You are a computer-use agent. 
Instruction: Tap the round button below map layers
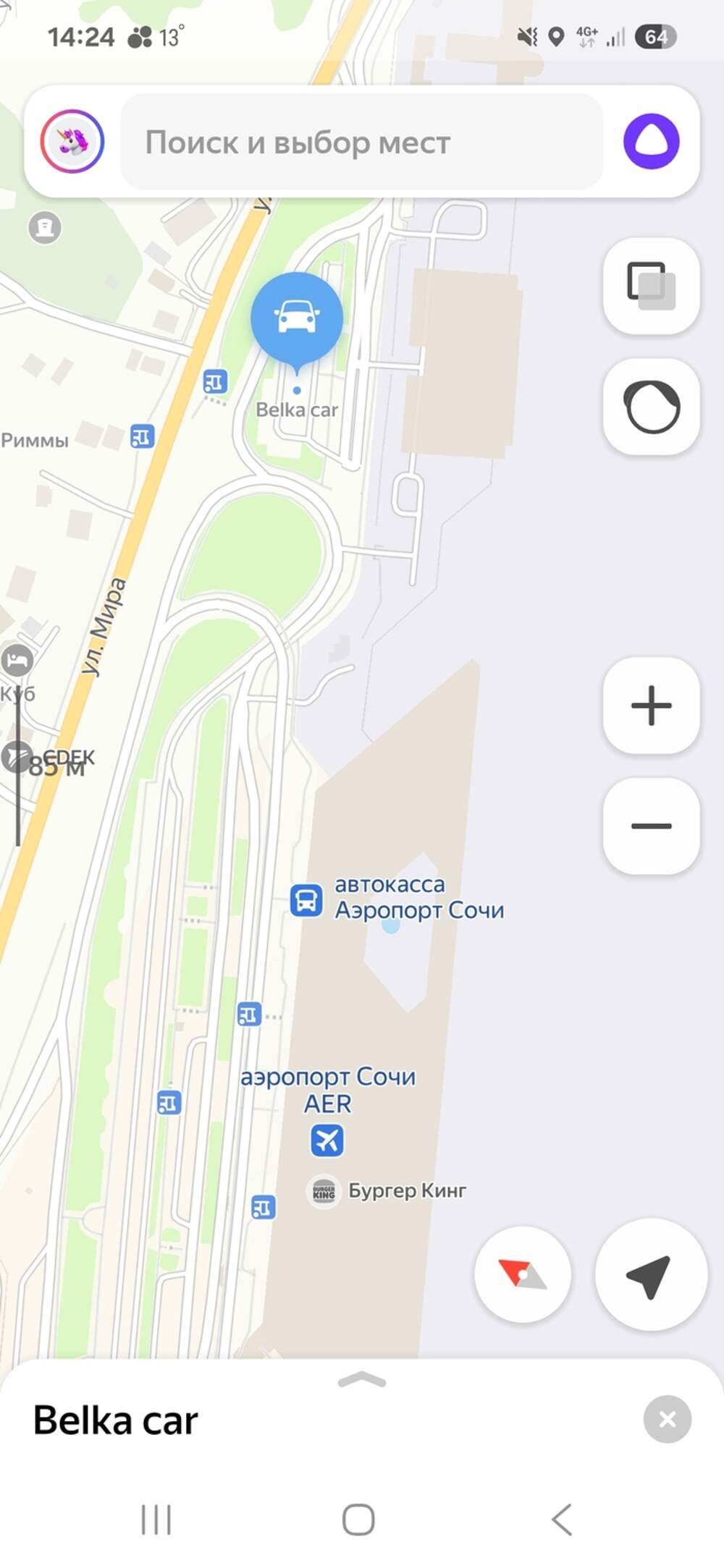[x=651, y=407]
